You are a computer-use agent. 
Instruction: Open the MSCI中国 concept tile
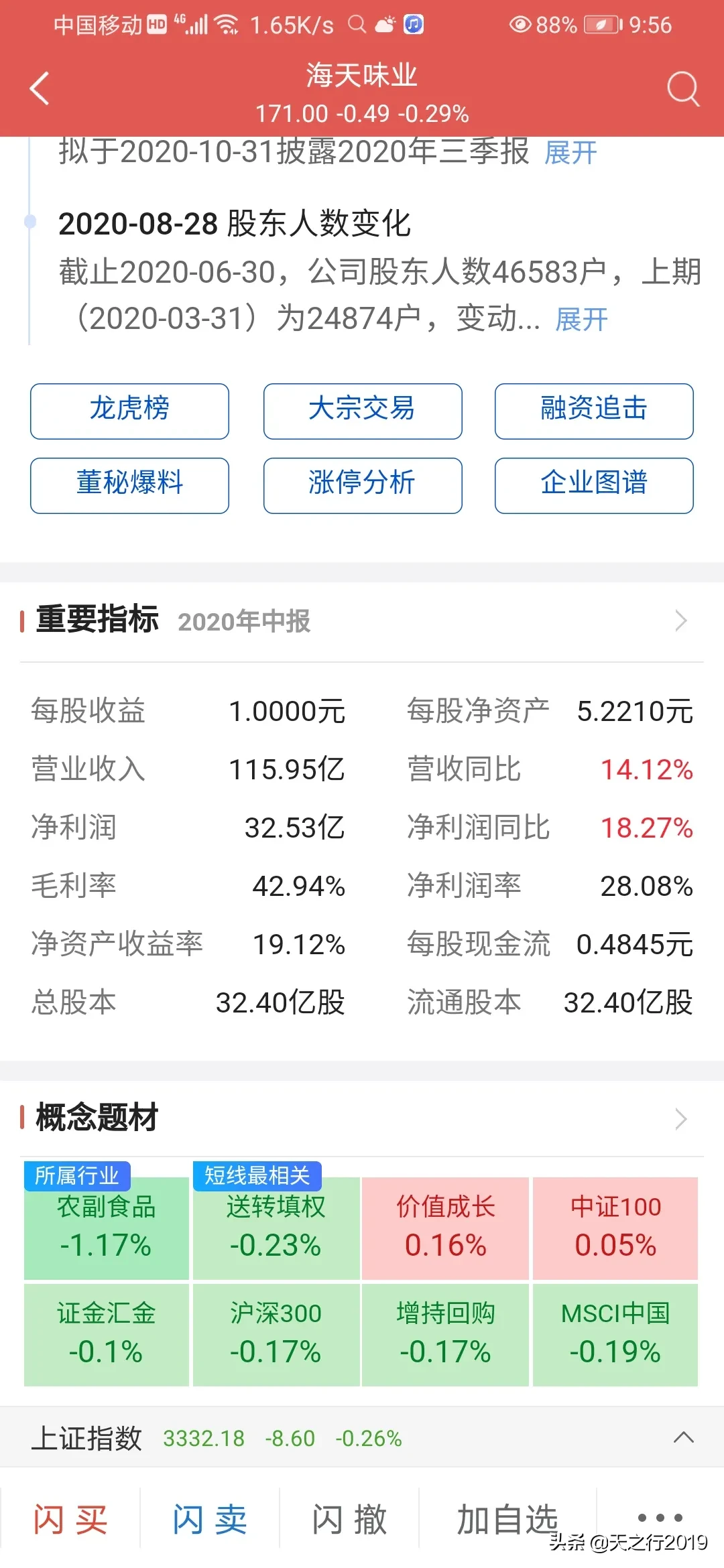pos(615,1334)
